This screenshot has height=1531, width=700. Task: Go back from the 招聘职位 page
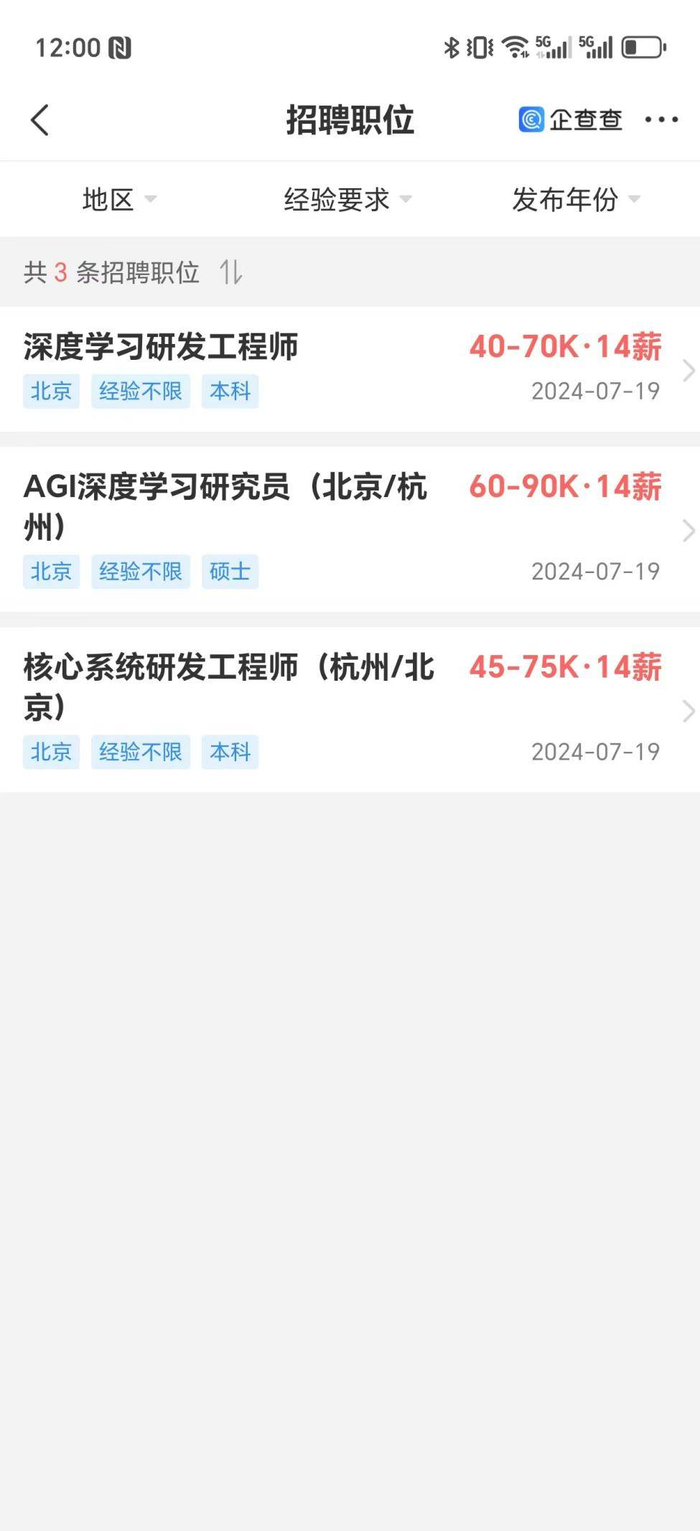point(40,120)
